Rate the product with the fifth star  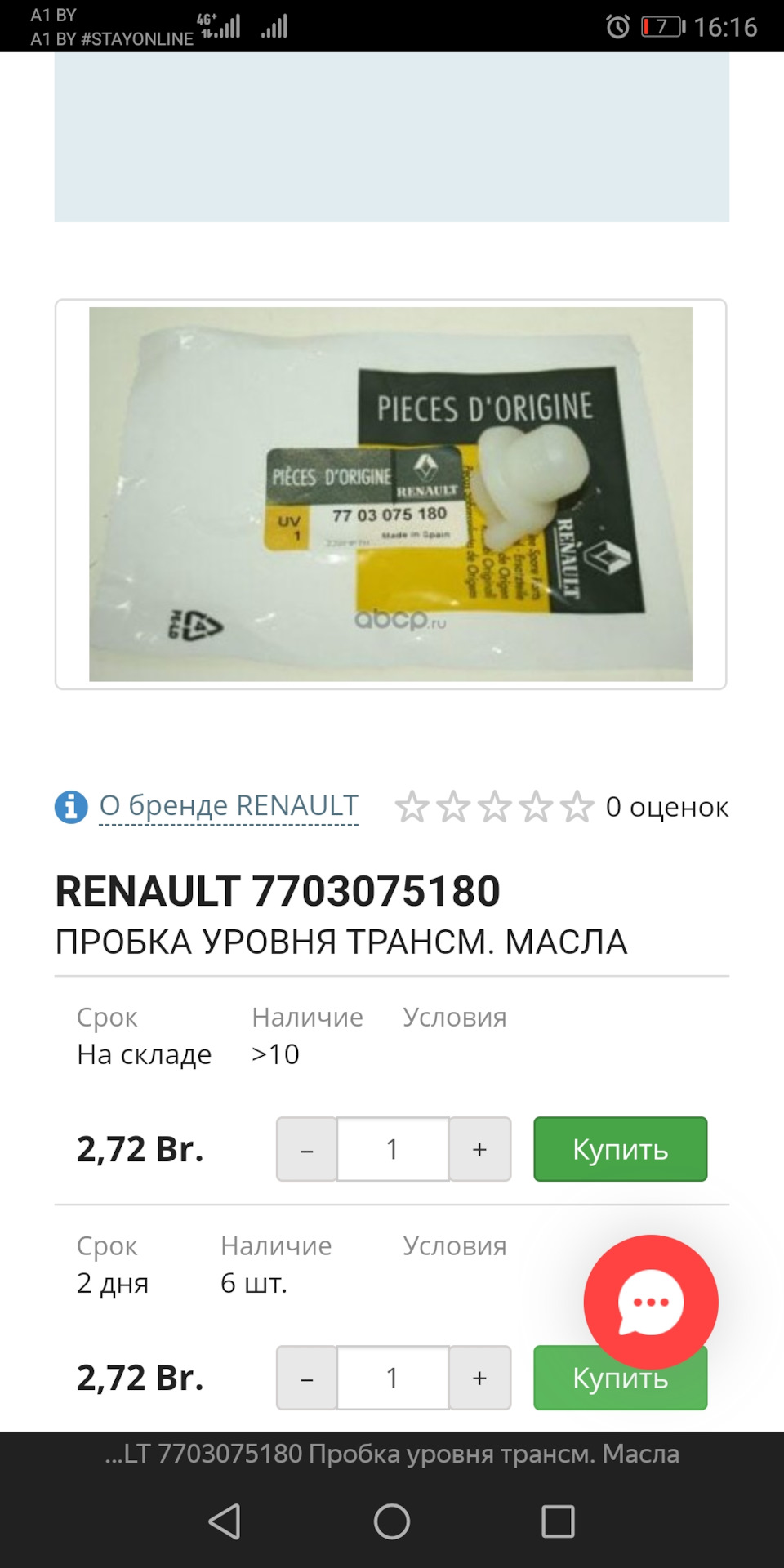coord(579,807)
